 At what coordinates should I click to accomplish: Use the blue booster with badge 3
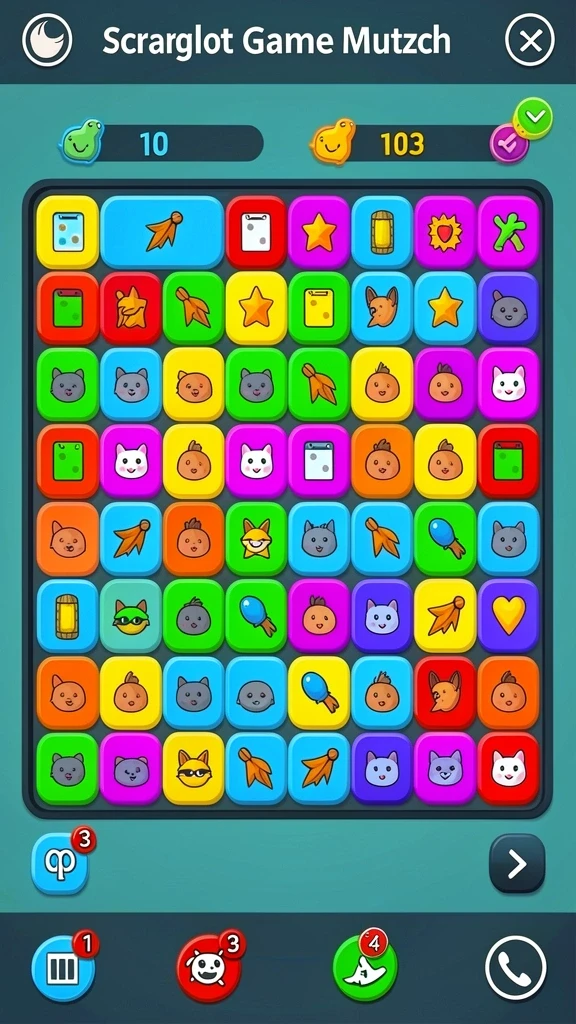[x=59, y=863]
